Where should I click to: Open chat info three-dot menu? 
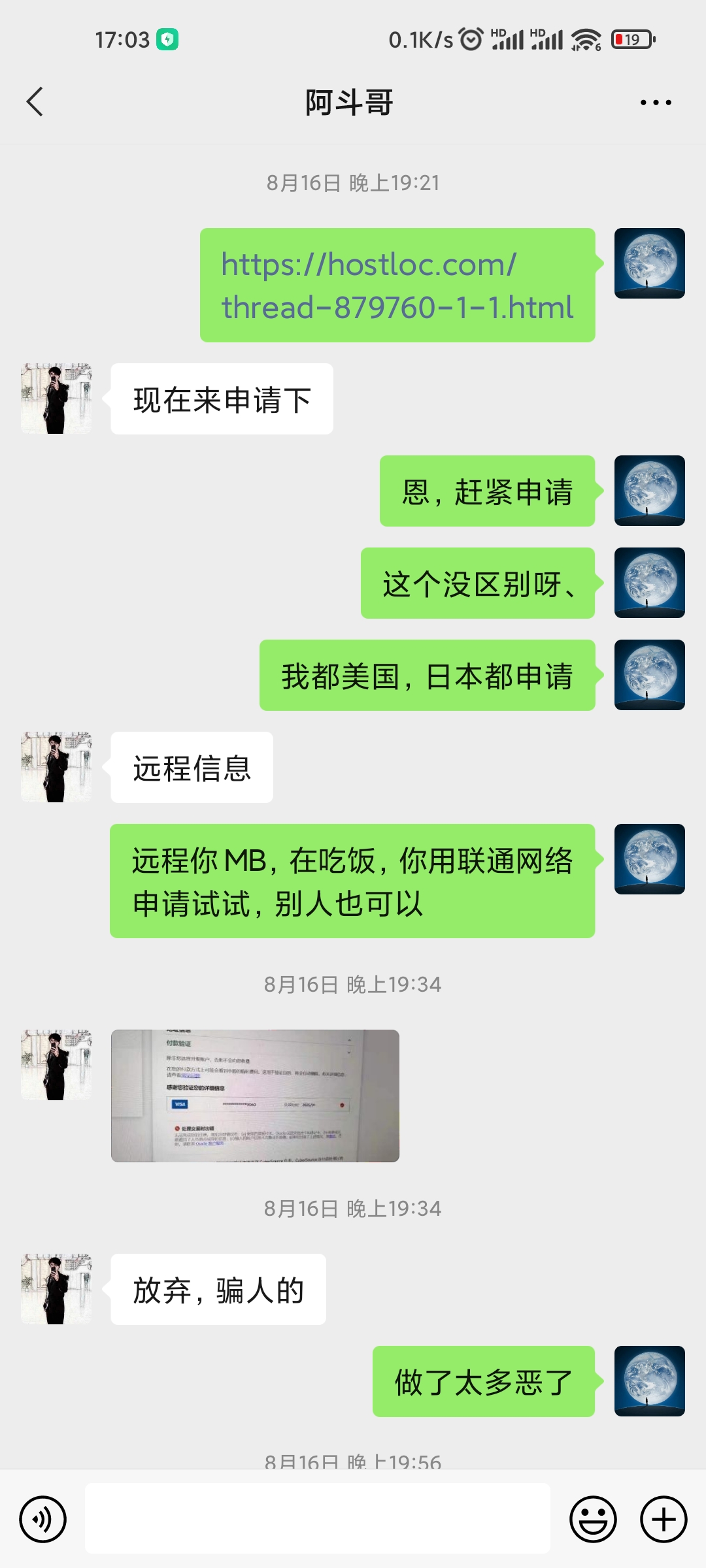656,103
